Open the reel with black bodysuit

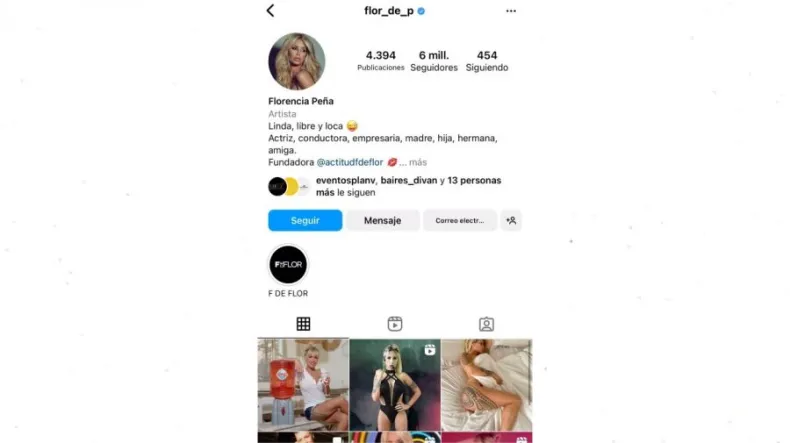[395, 385]
